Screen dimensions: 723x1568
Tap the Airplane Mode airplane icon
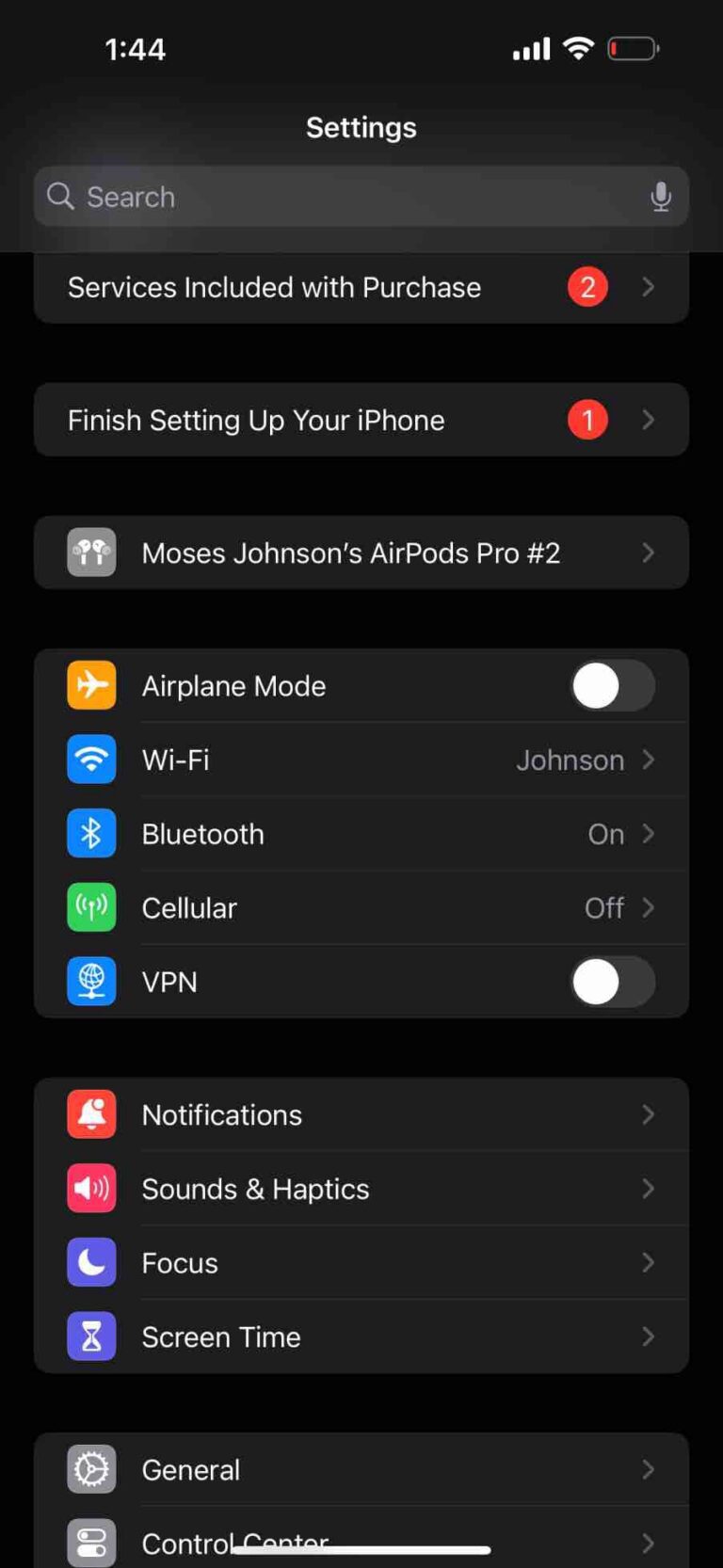pos(90,685)
